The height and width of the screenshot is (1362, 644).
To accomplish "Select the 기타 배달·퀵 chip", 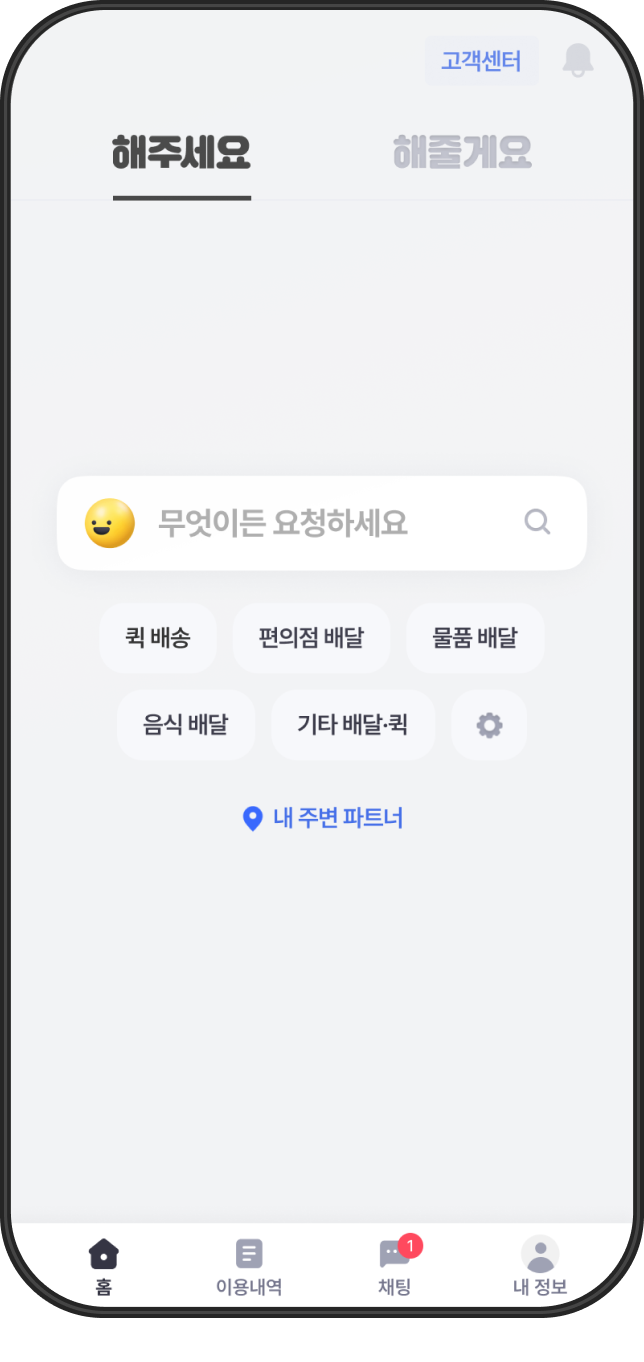I will point(353,725).
